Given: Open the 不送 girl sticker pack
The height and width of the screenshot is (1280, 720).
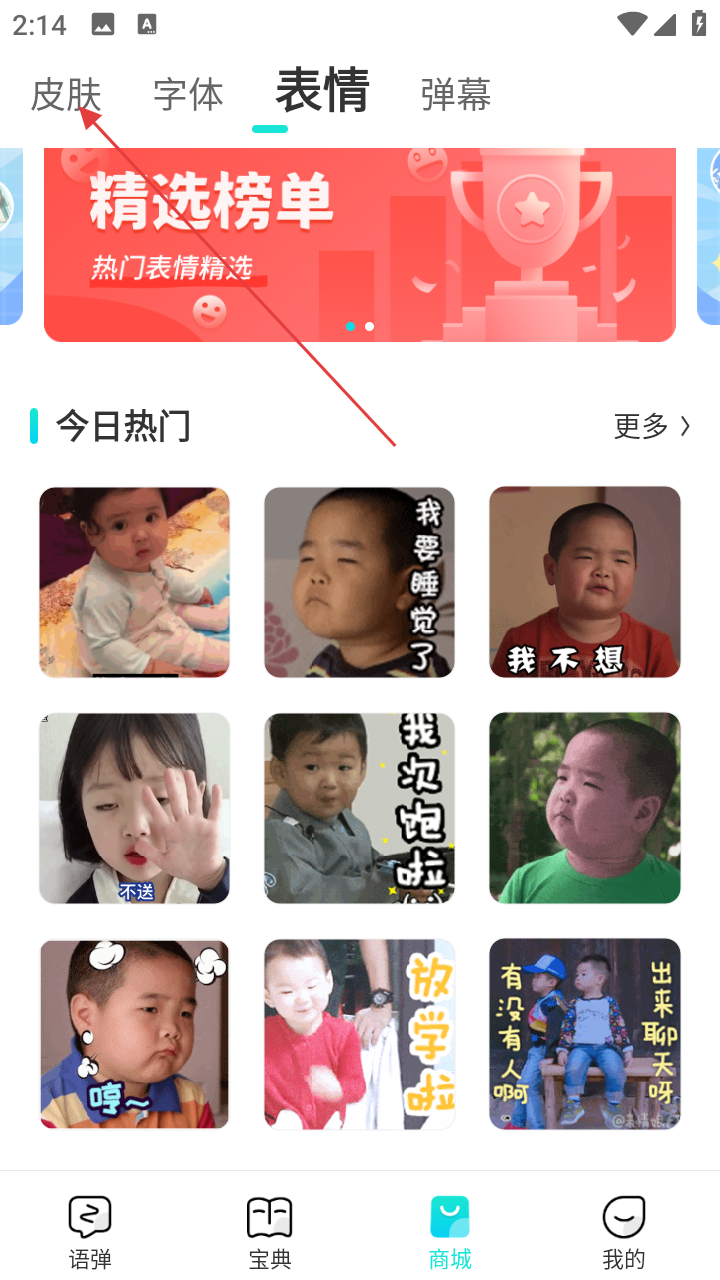Looking at the screenshot, I should (134, 808).
